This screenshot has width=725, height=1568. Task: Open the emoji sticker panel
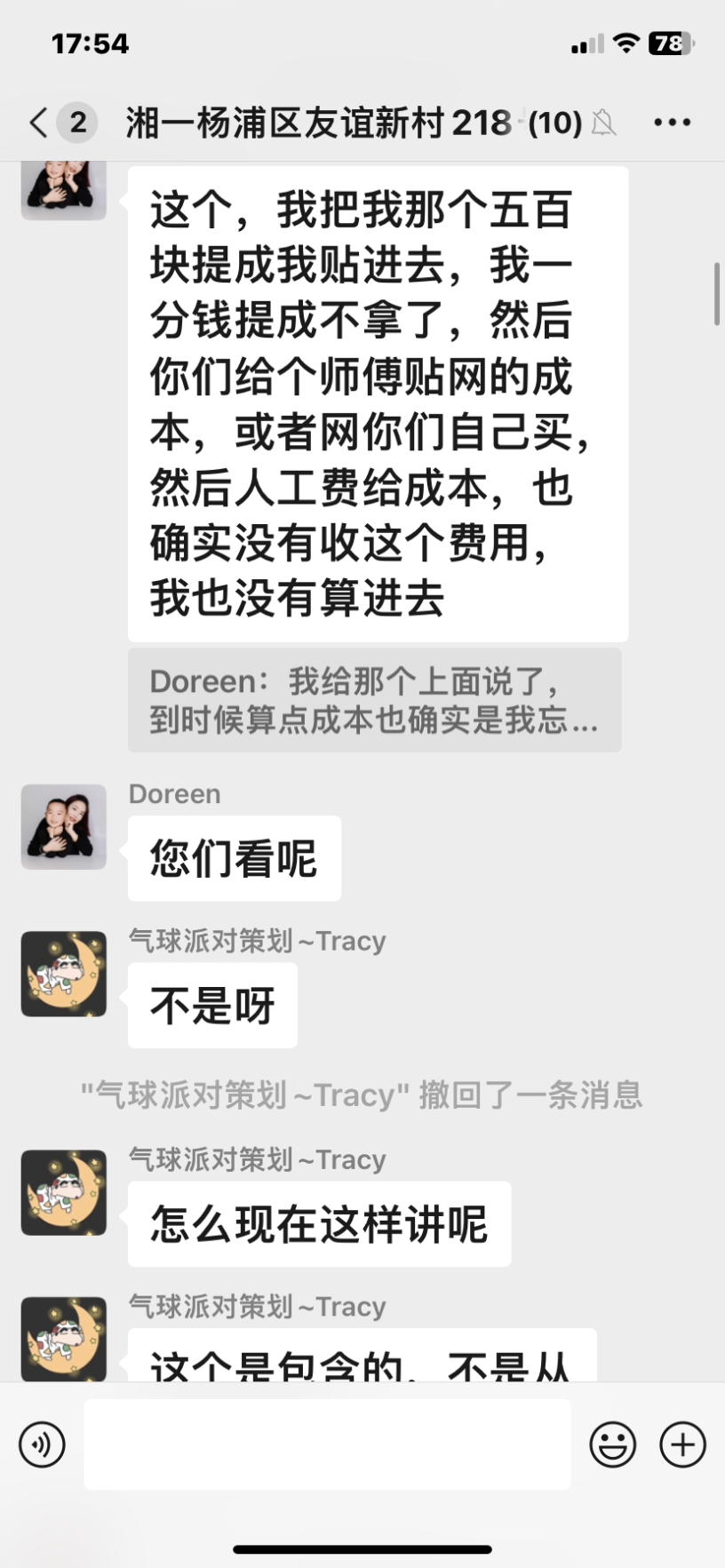[x=612, y=1445]
